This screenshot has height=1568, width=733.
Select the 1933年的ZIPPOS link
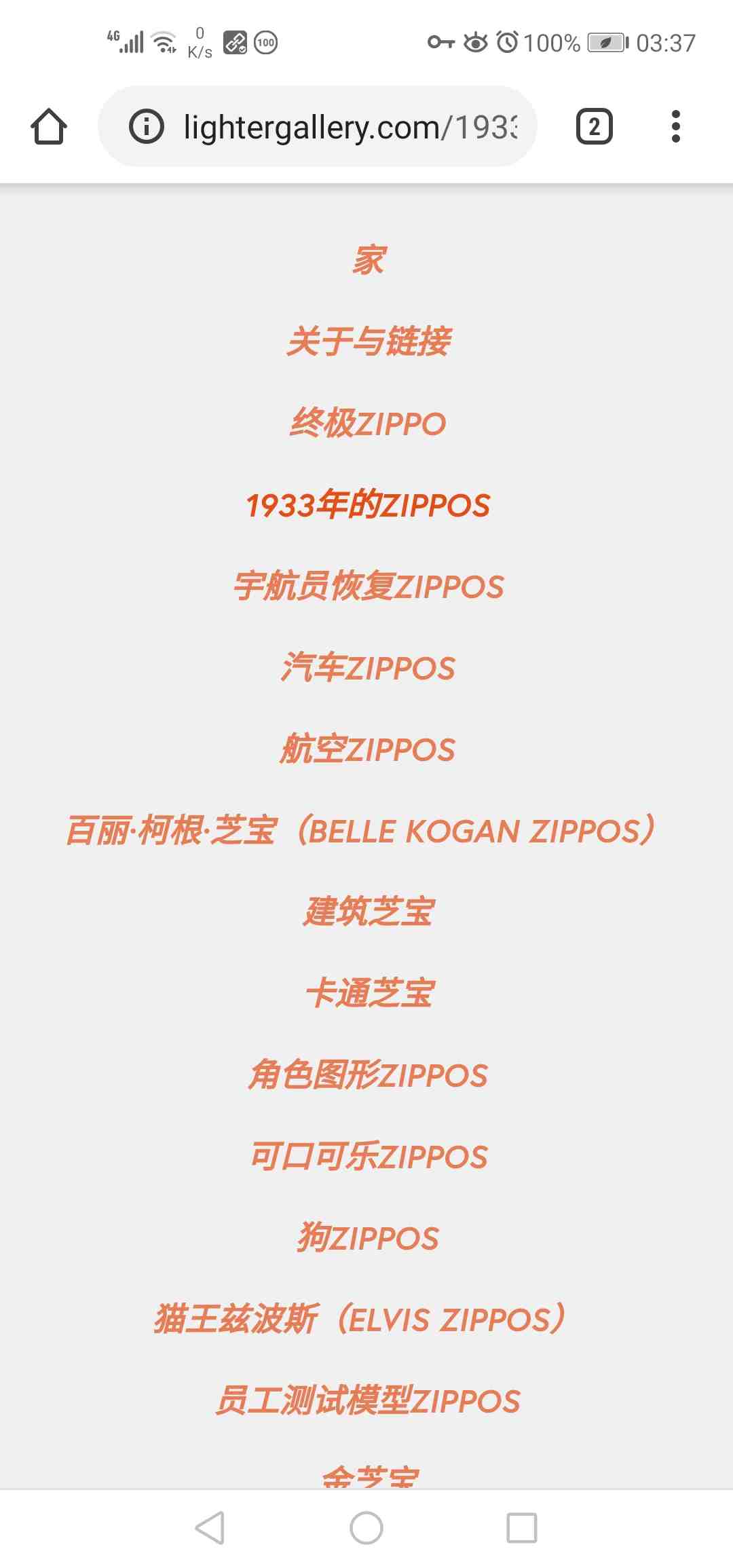pyautogui.click(x=368, y=504)
